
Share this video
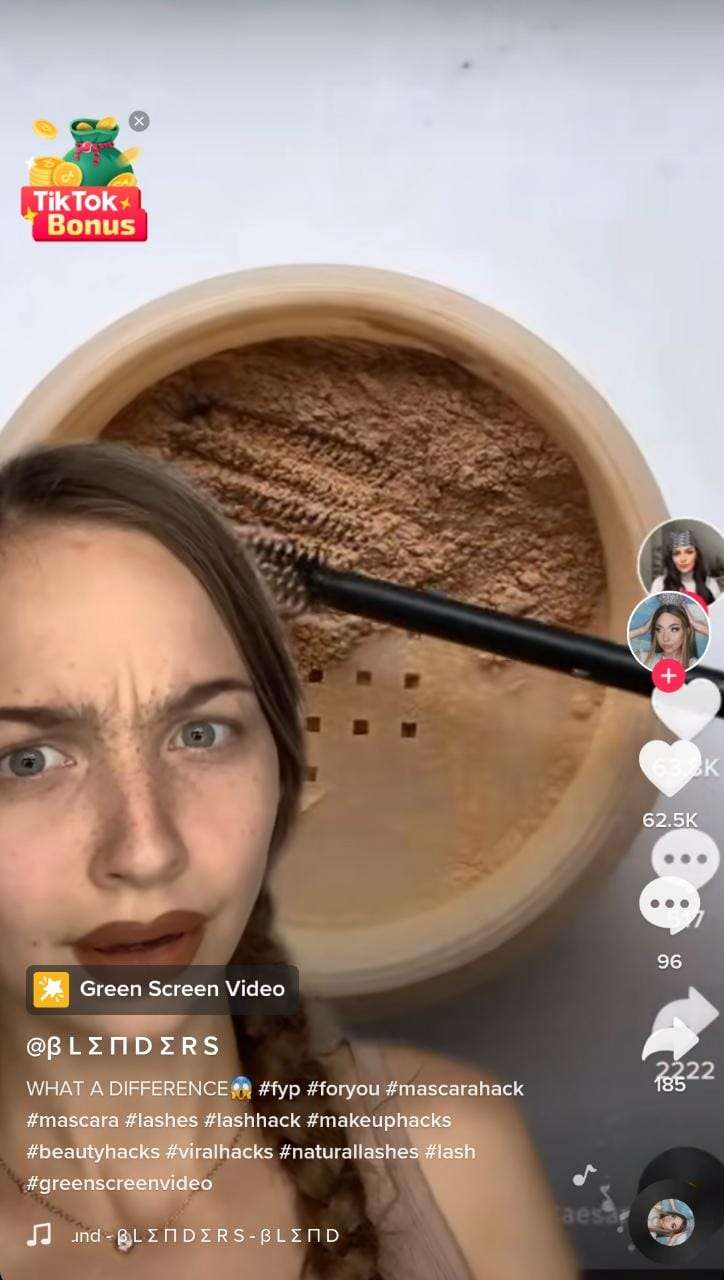669,1042
